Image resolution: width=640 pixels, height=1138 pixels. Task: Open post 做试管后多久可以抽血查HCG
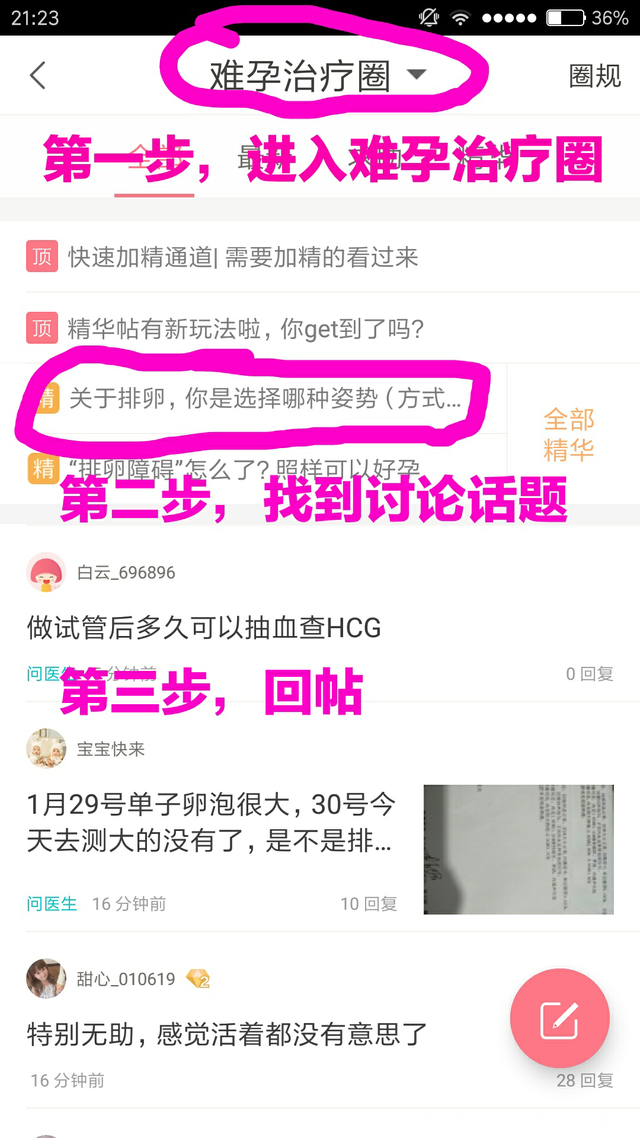tap(204, 628)
